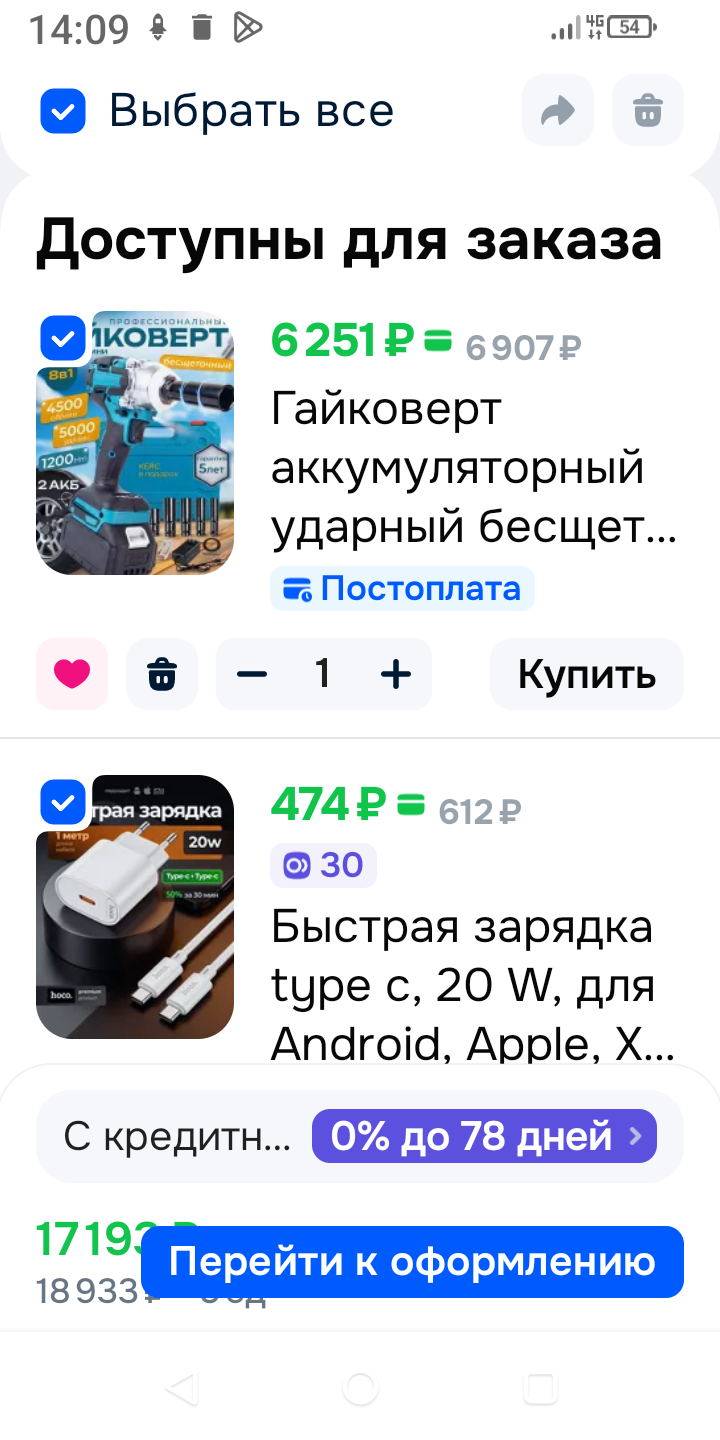This screenshot has width=720, height=1440.
Task: Open Гайковерт аккумуляторный product title
Action: tap(470, 470)
